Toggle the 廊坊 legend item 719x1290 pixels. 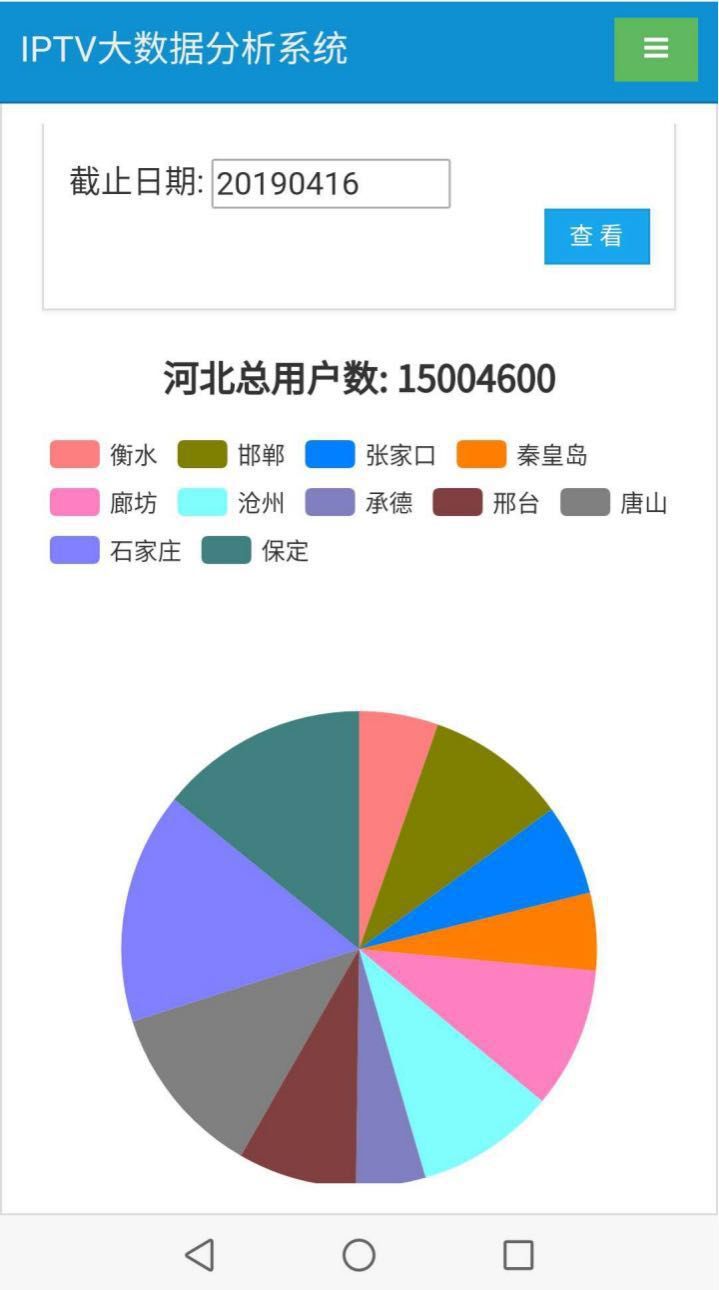tap(104, 502)
